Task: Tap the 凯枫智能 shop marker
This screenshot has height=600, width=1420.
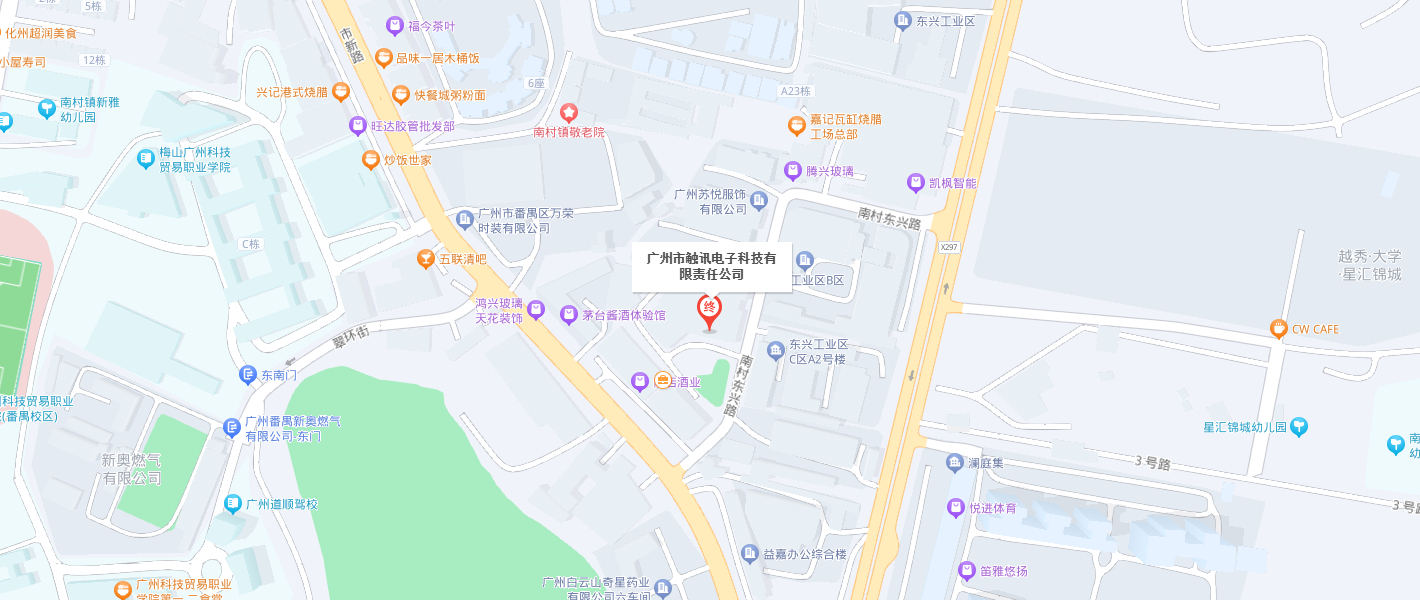Action: coord(915,183)
